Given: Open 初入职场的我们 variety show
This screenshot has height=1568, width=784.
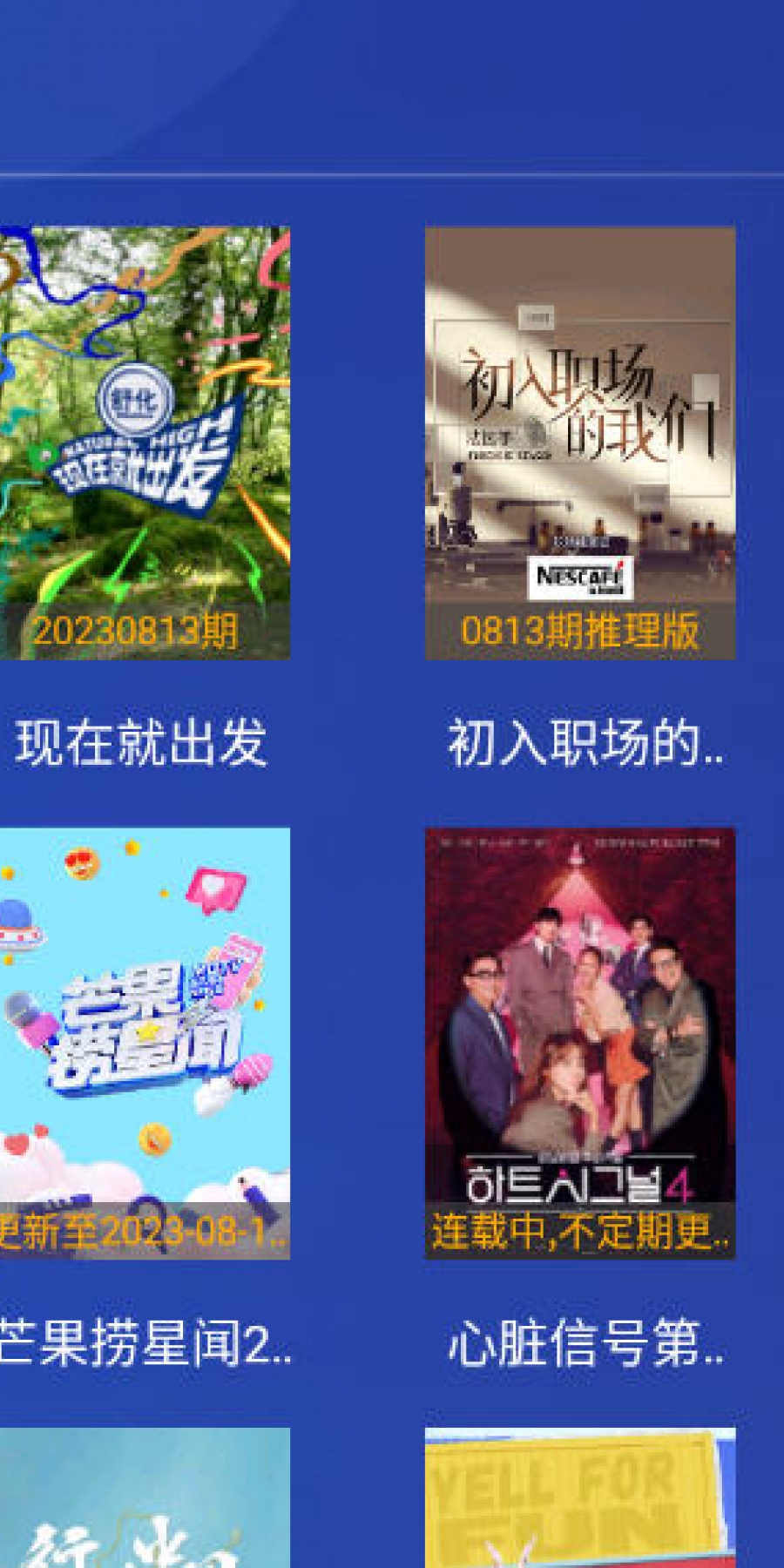Looking at the screenshot, I should point(579,443).
